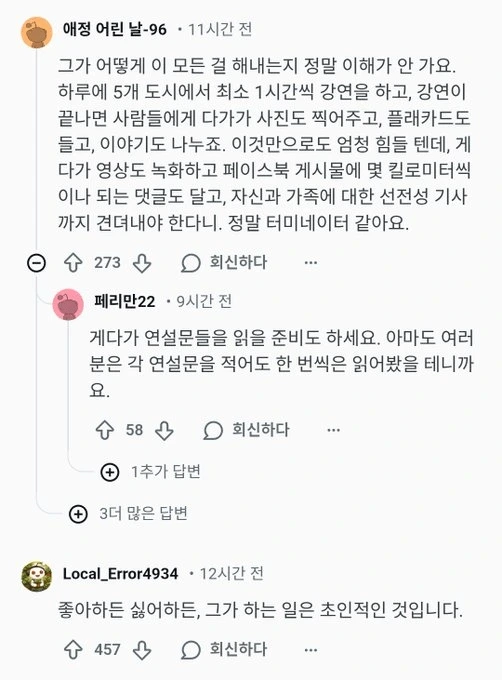
Task: Expand 1추가 답변 under 페리만22
Action: coord(150,472)
